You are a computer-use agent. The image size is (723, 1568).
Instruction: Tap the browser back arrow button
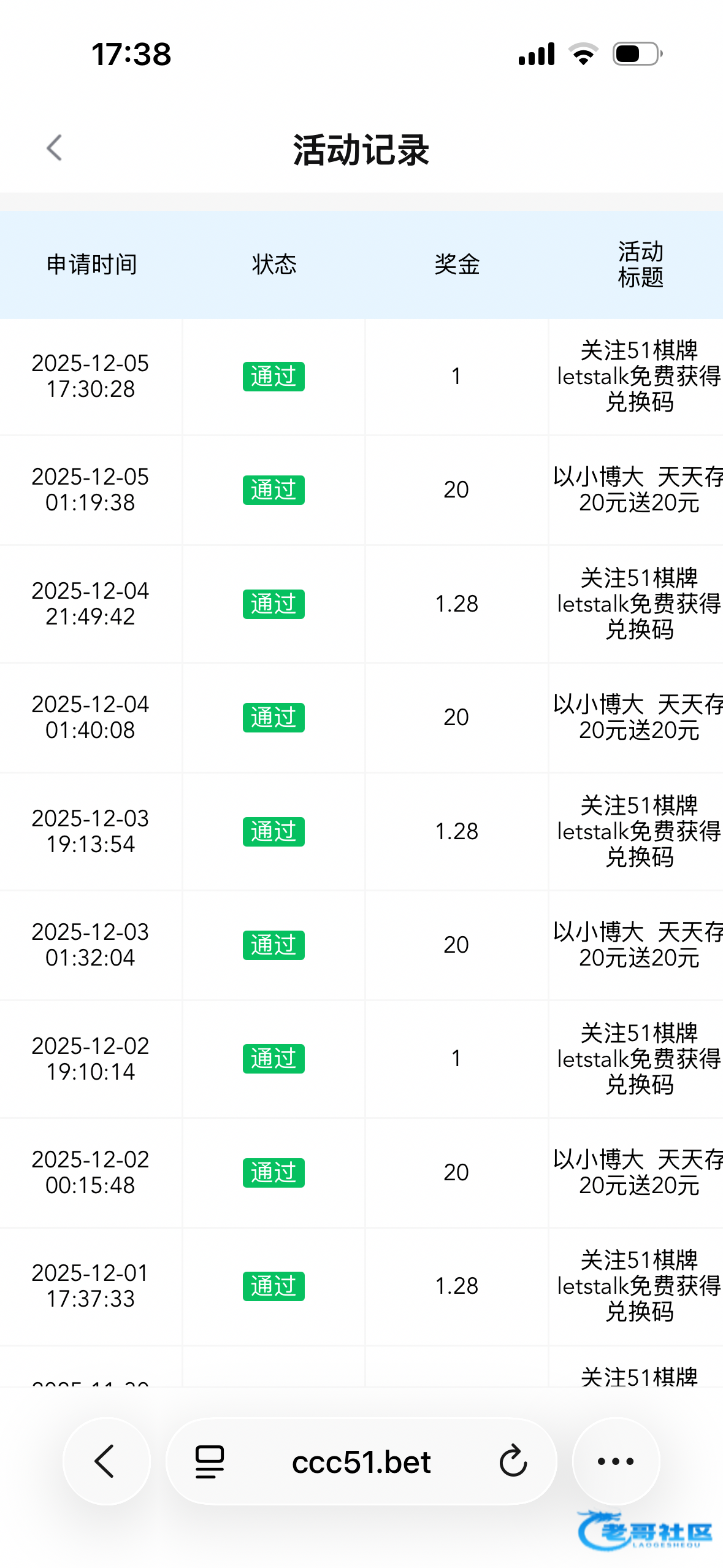click(x=106, y=1461)
